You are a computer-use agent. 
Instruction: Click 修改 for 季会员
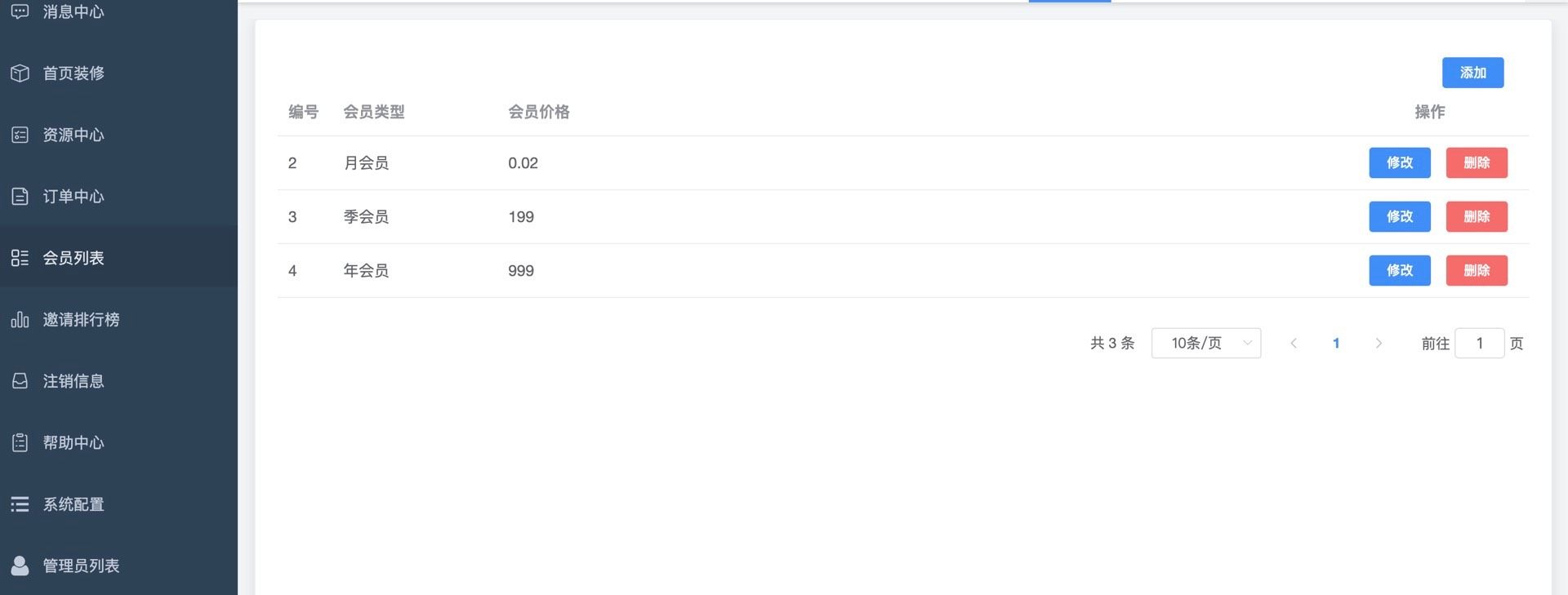(1399, 216)
